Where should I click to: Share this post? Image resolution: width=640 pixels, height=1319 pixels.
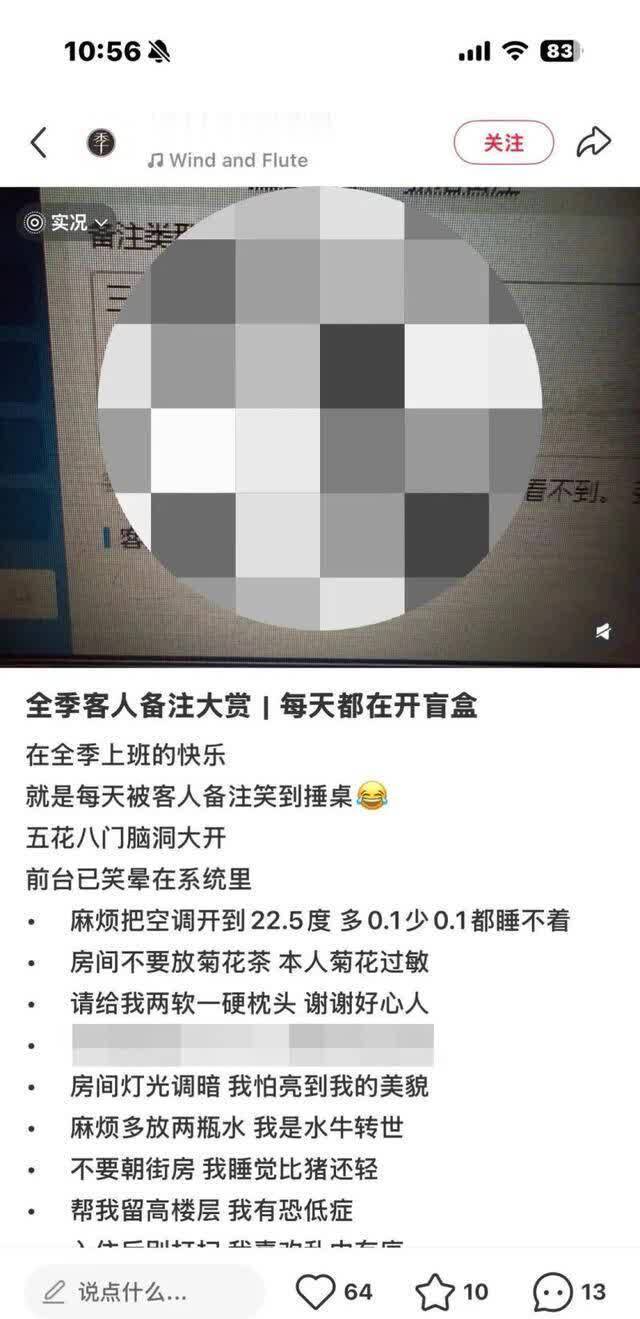coord(593,143)
